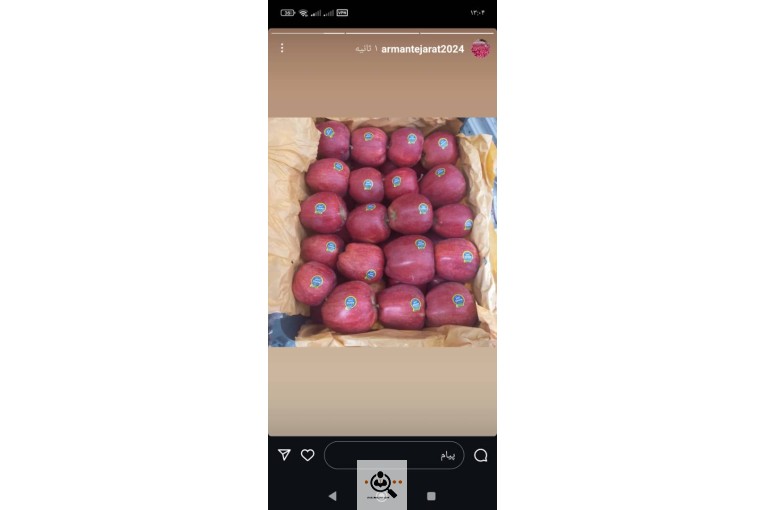Screen dimensions: 765x510
Task: Like this story with the heart icon
Action: tap(308, 455)
